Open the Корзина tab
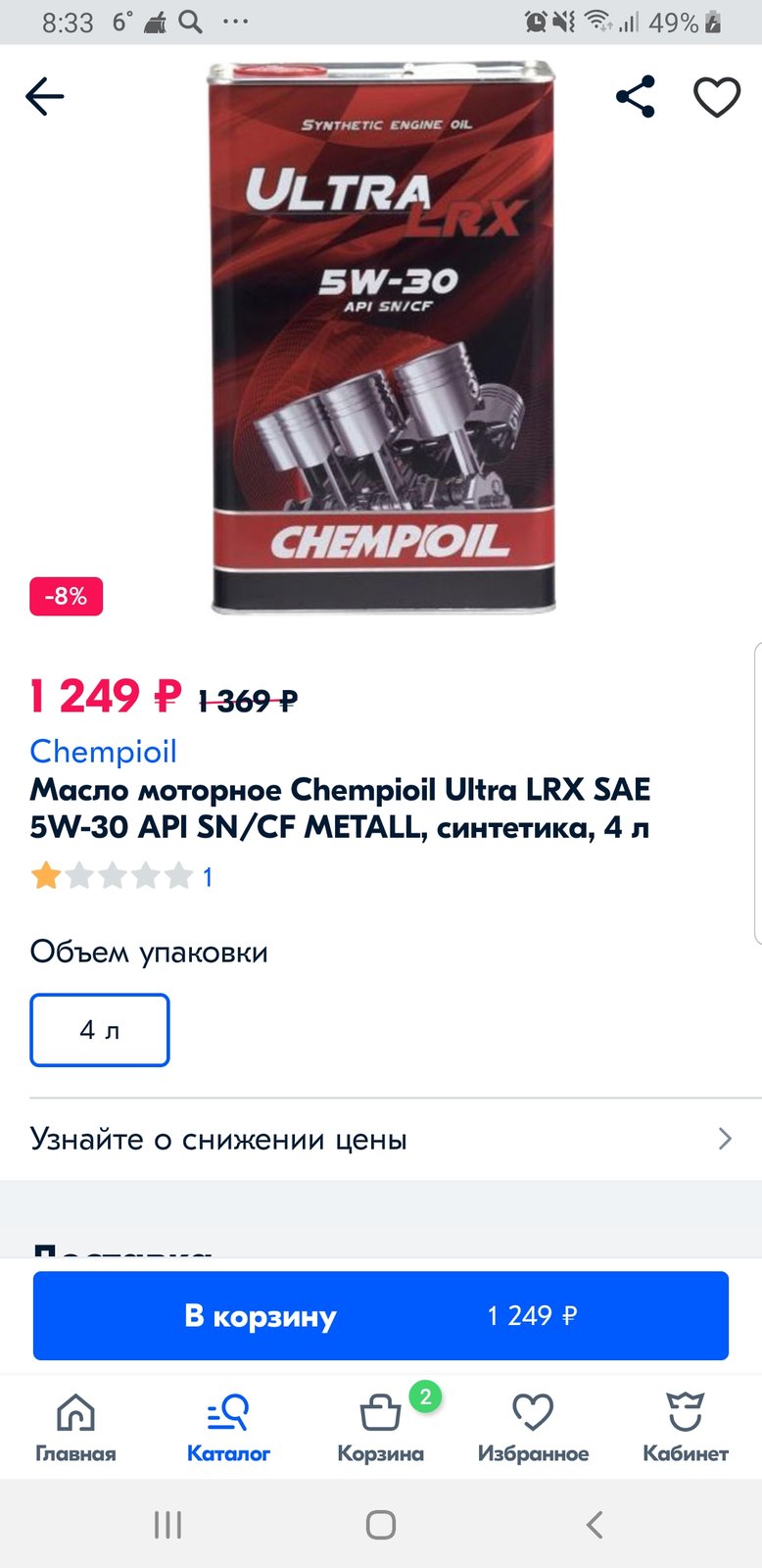 coord(381,1427)
